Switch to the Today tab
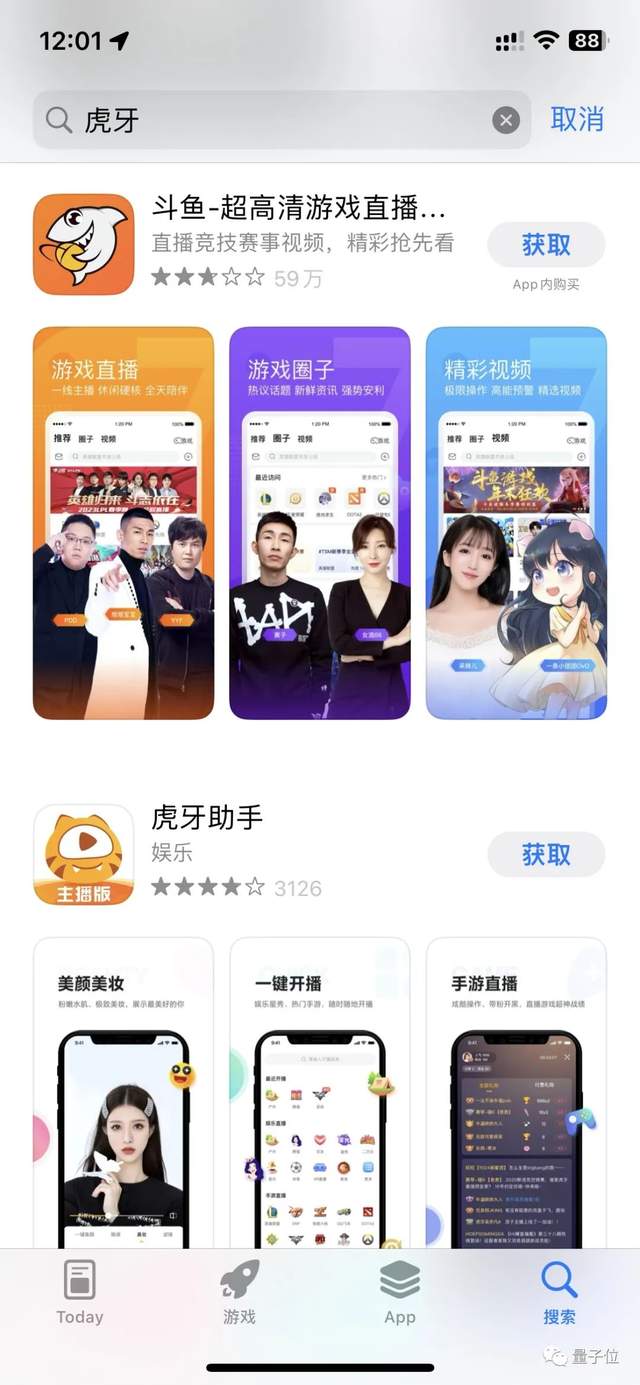The image size is (640, 1385). tap(80, 1292)
